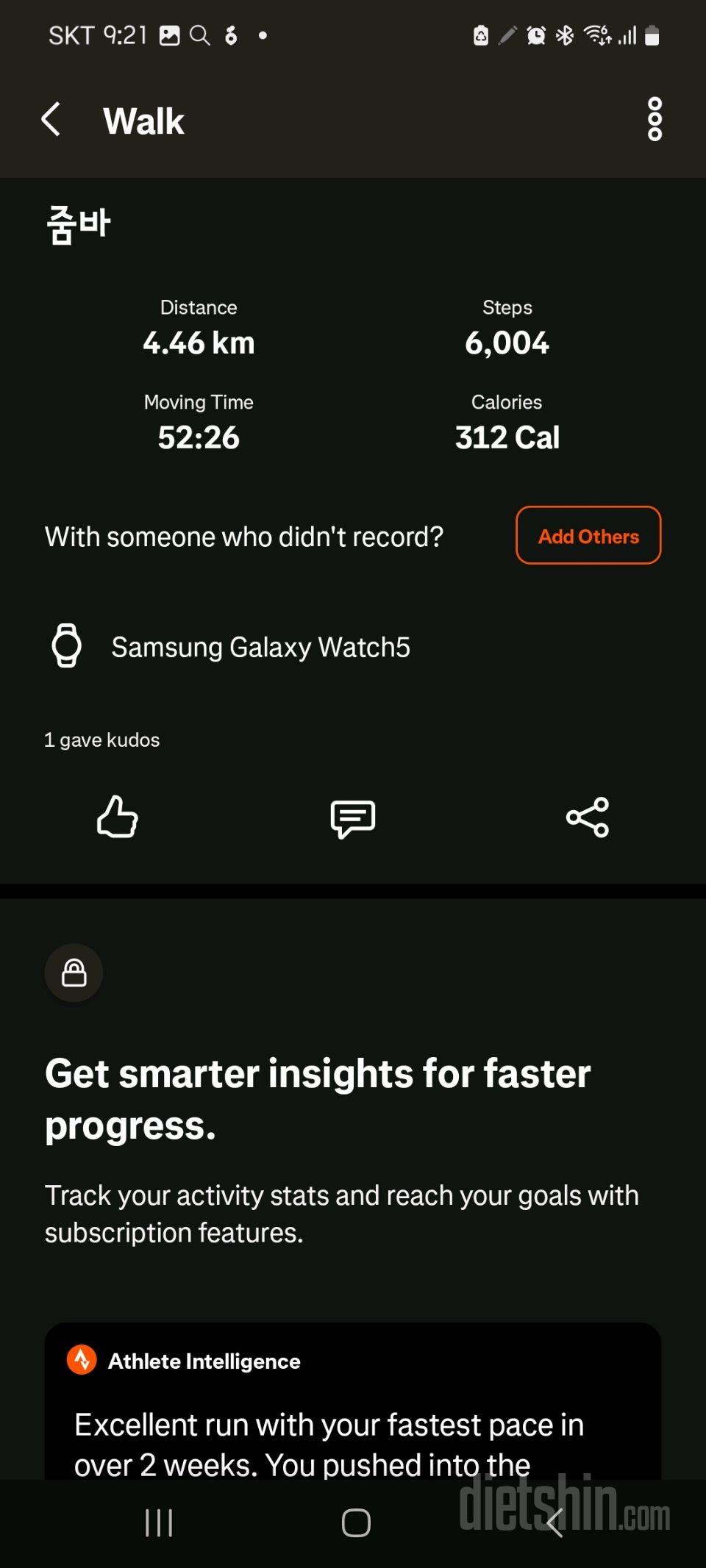Open comments for this walk
The height and width of the screenshot is (1568, 706).
coord(353,818)
